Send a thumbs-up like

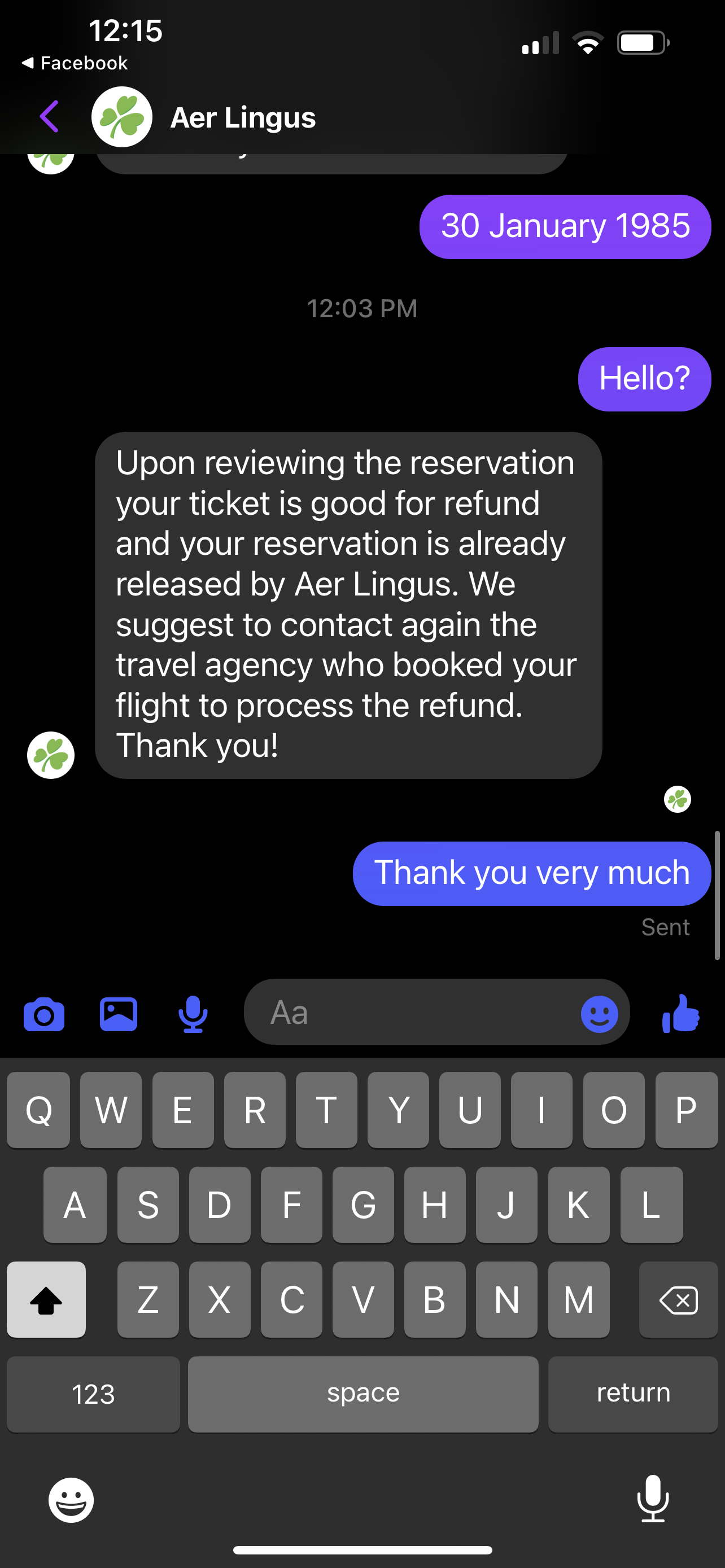680,1014
